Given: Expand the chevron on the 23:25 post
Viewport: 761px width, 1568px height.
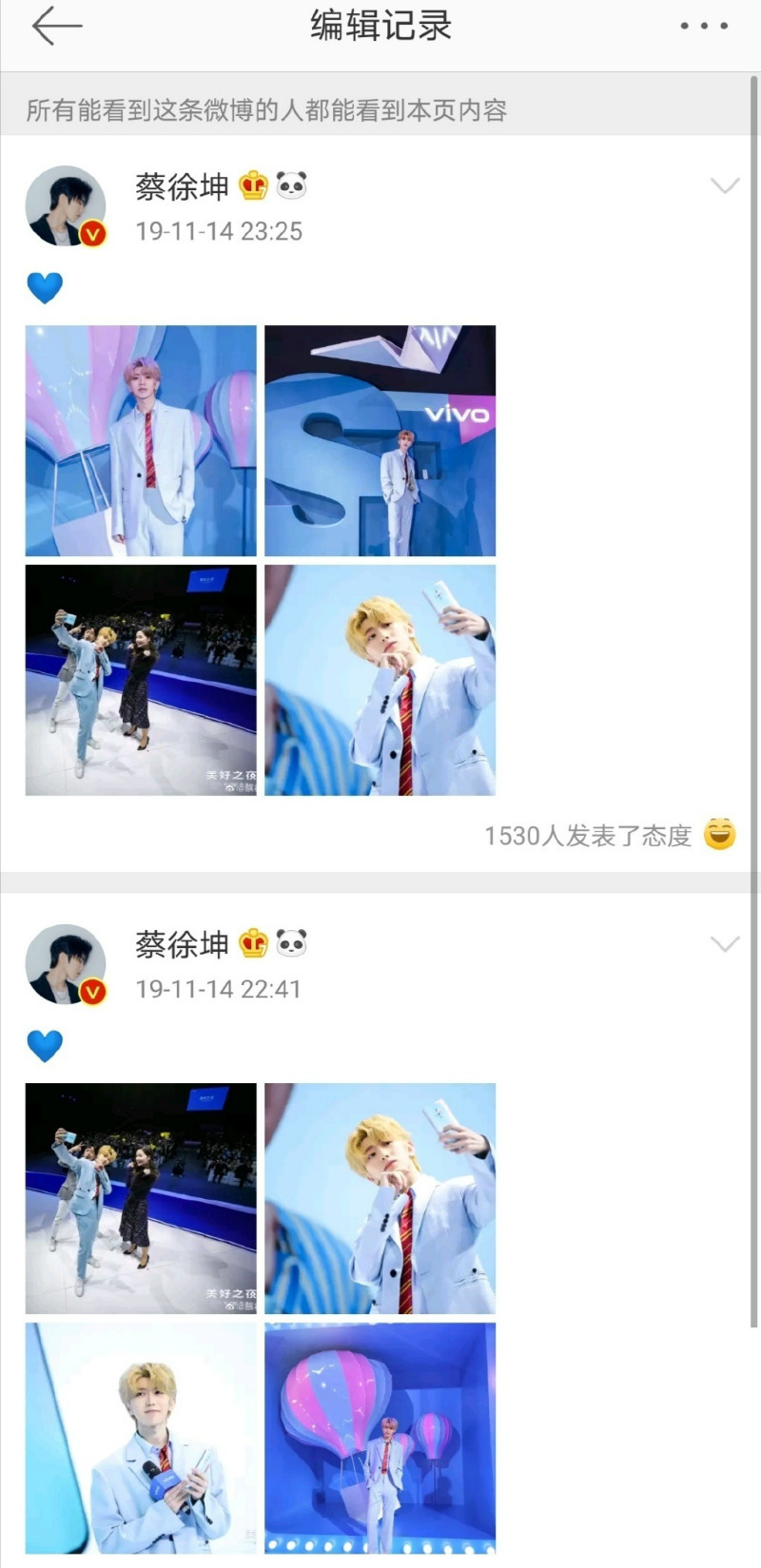Looking at the screenshot, I should 725,186.
